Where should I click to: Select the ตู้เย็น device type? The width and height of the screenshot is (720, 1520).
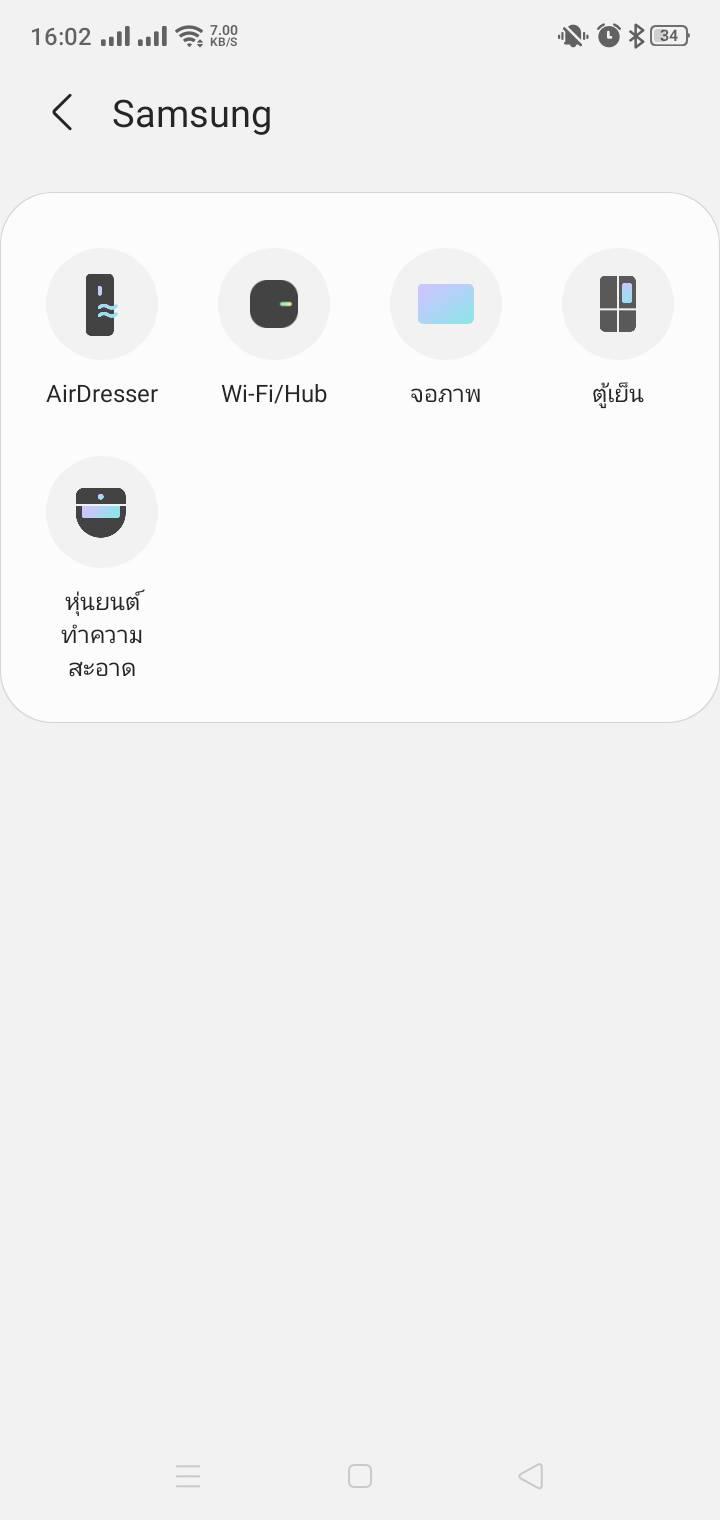click(x=618, y=304)
